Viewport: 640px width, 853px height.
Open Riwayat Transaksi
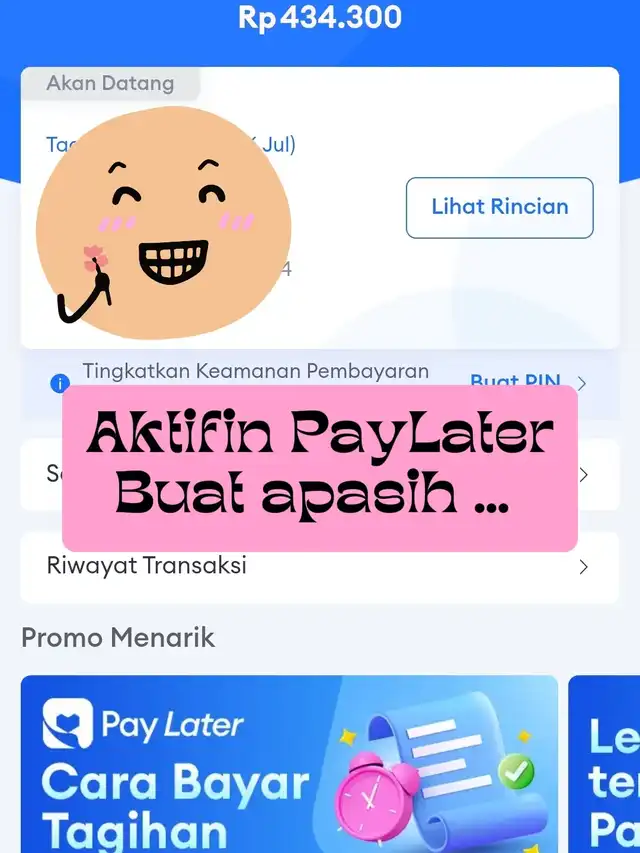click(x=319, y=567)
